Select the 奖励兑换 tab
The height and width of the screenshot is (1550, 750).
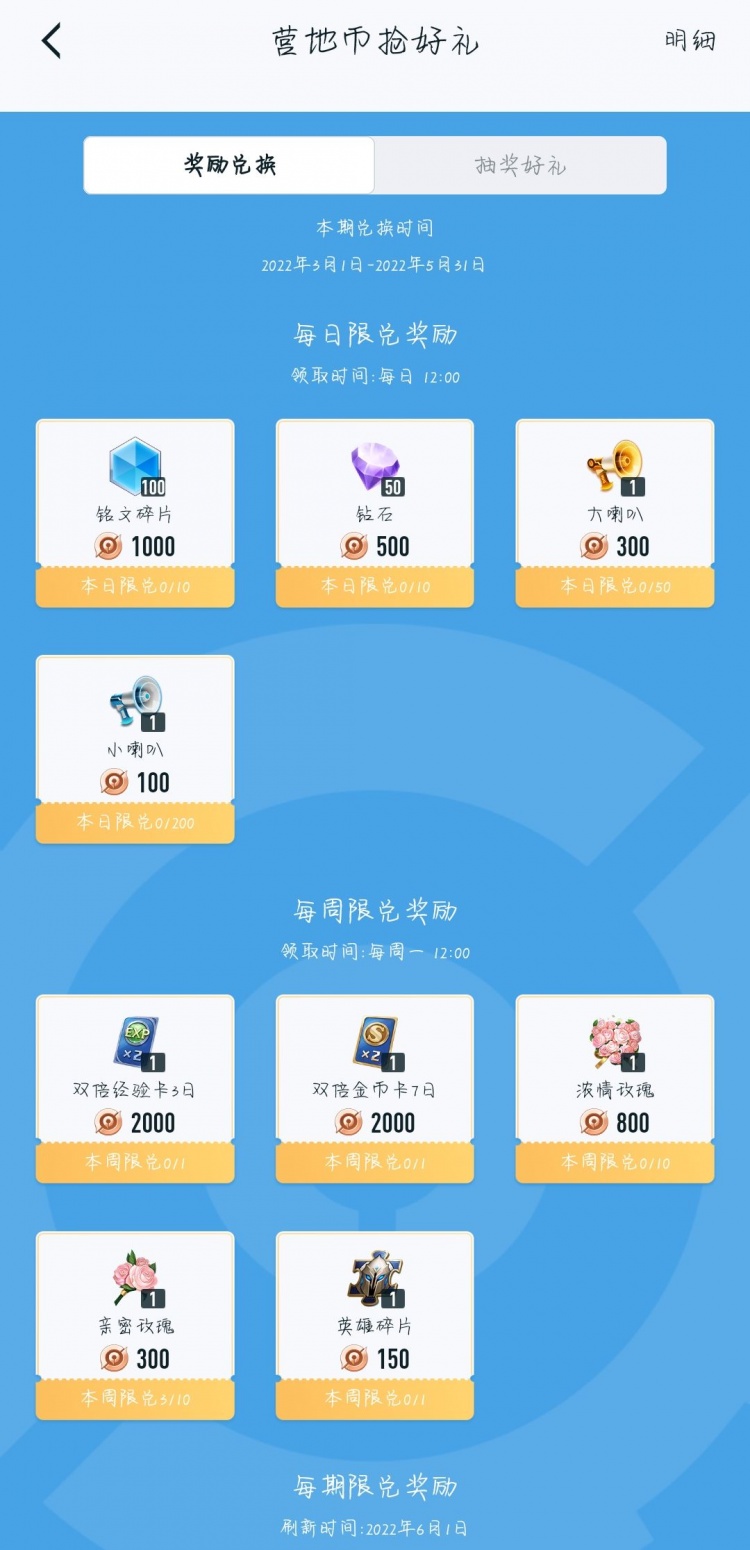click(x=229, y=165)
